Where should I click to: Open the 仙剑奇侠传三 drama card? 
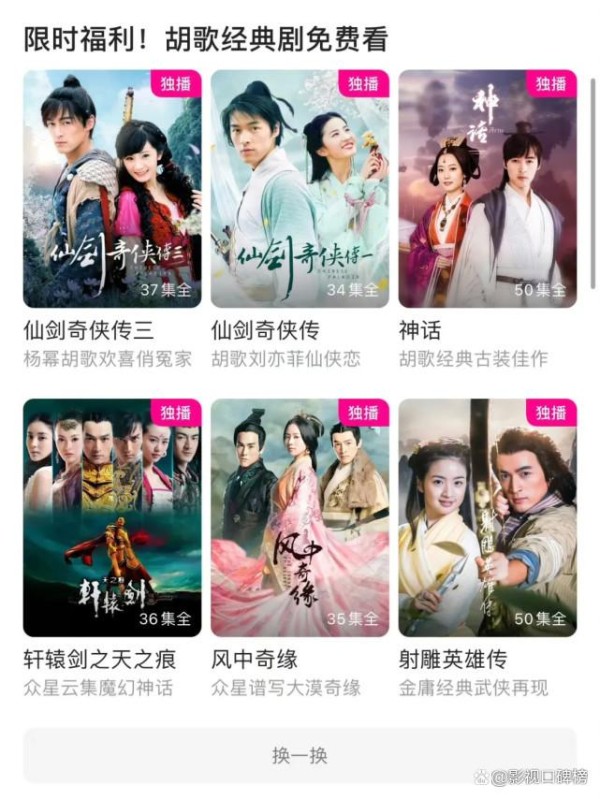[x=112, y=189]
